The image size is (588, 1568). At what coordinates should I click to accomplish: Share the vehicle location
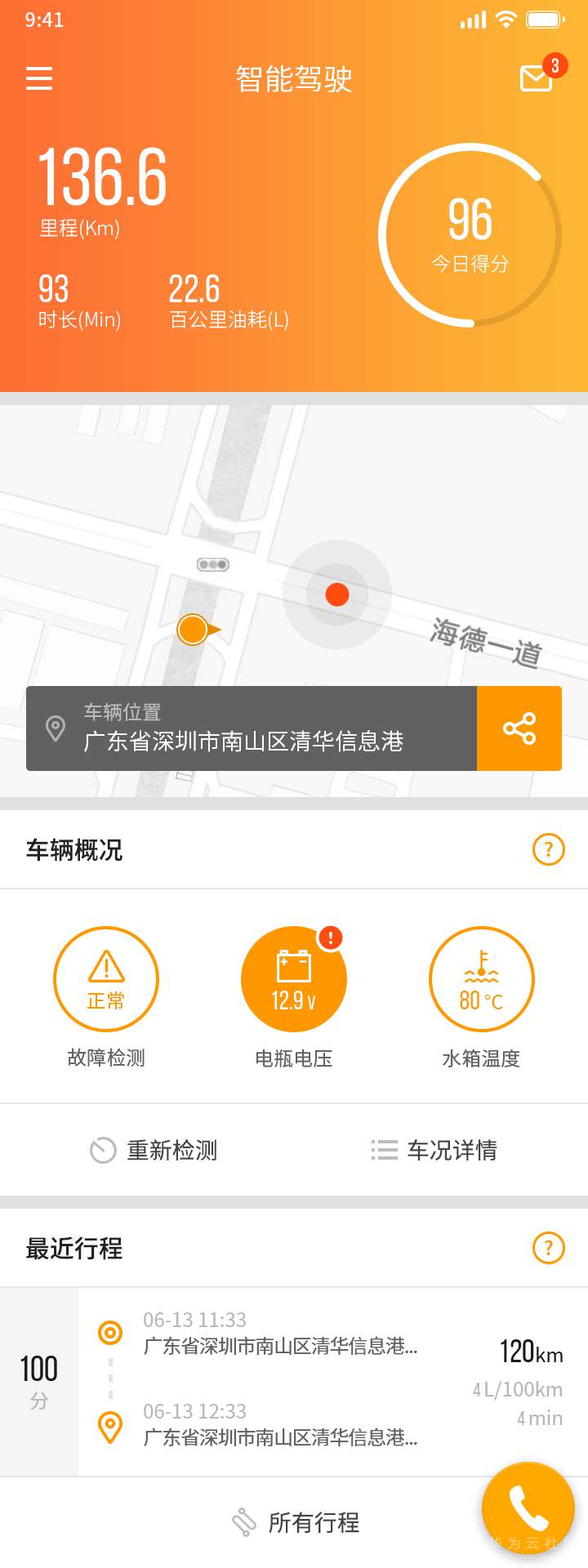519,728
